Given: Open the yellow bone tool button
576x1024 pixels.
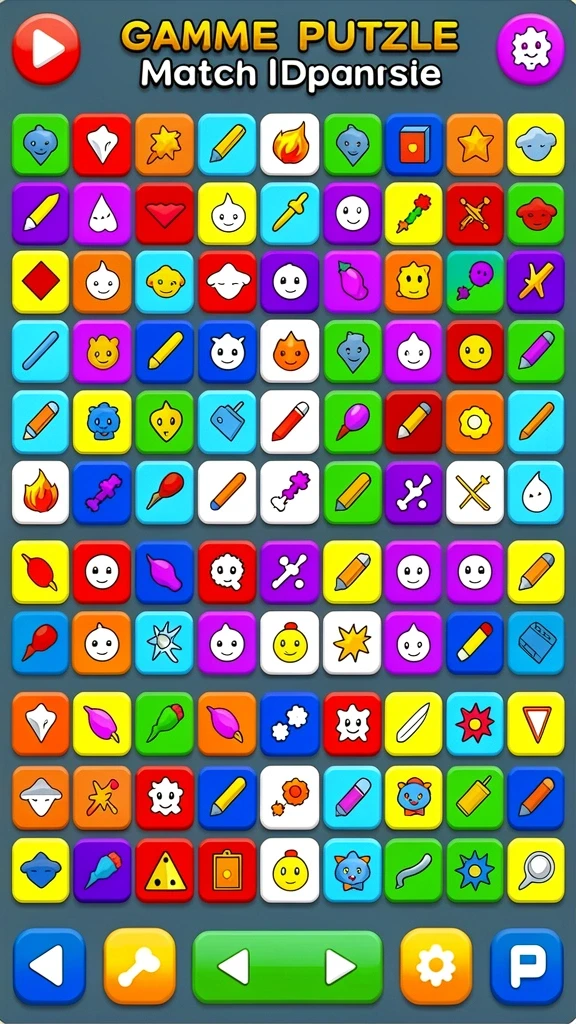Looking at the screenshot, I should point(139,965).
